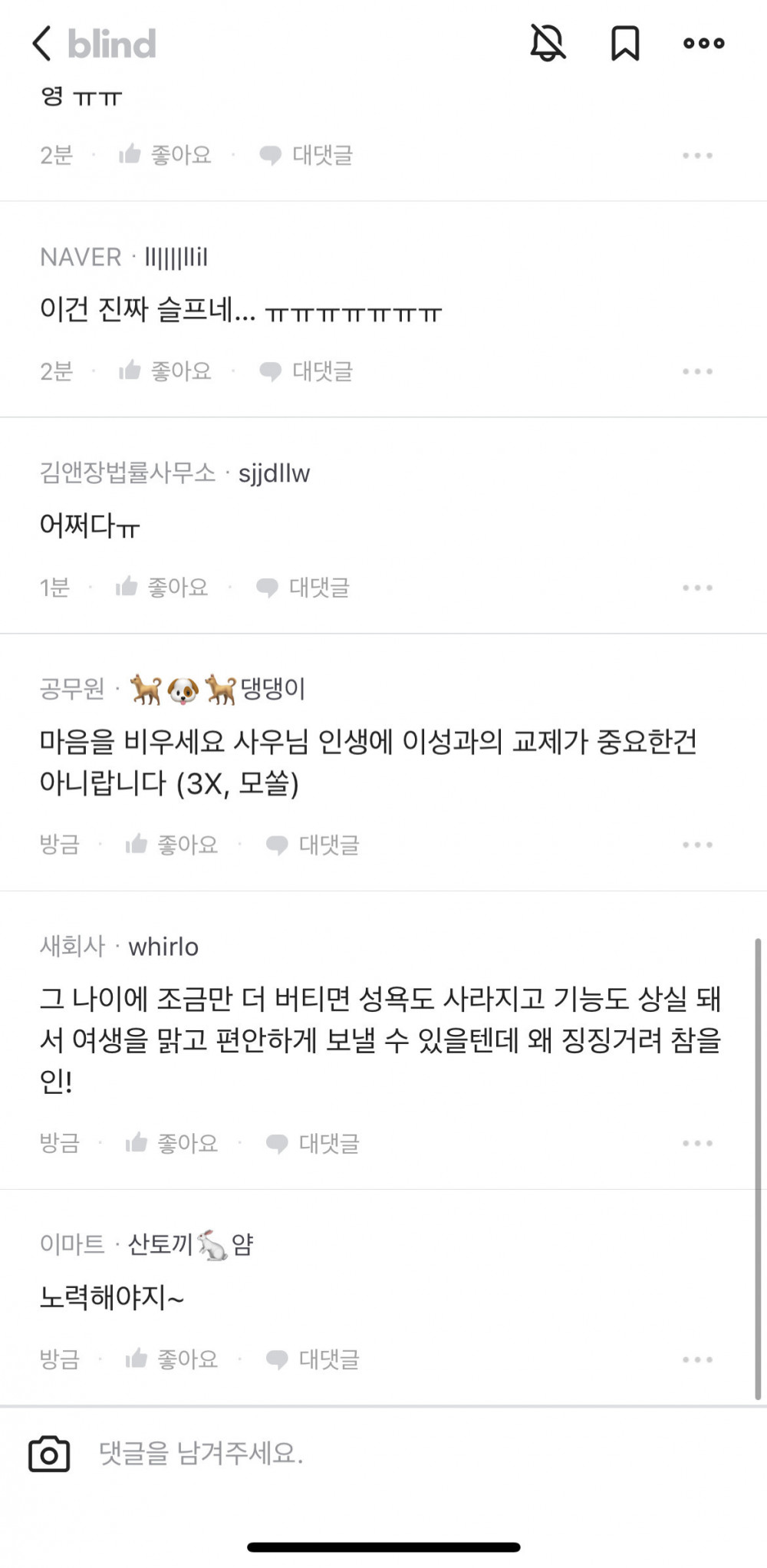Go back using the top-left arrow
This screenshot has height=1568, width=767.
(42, 43)
